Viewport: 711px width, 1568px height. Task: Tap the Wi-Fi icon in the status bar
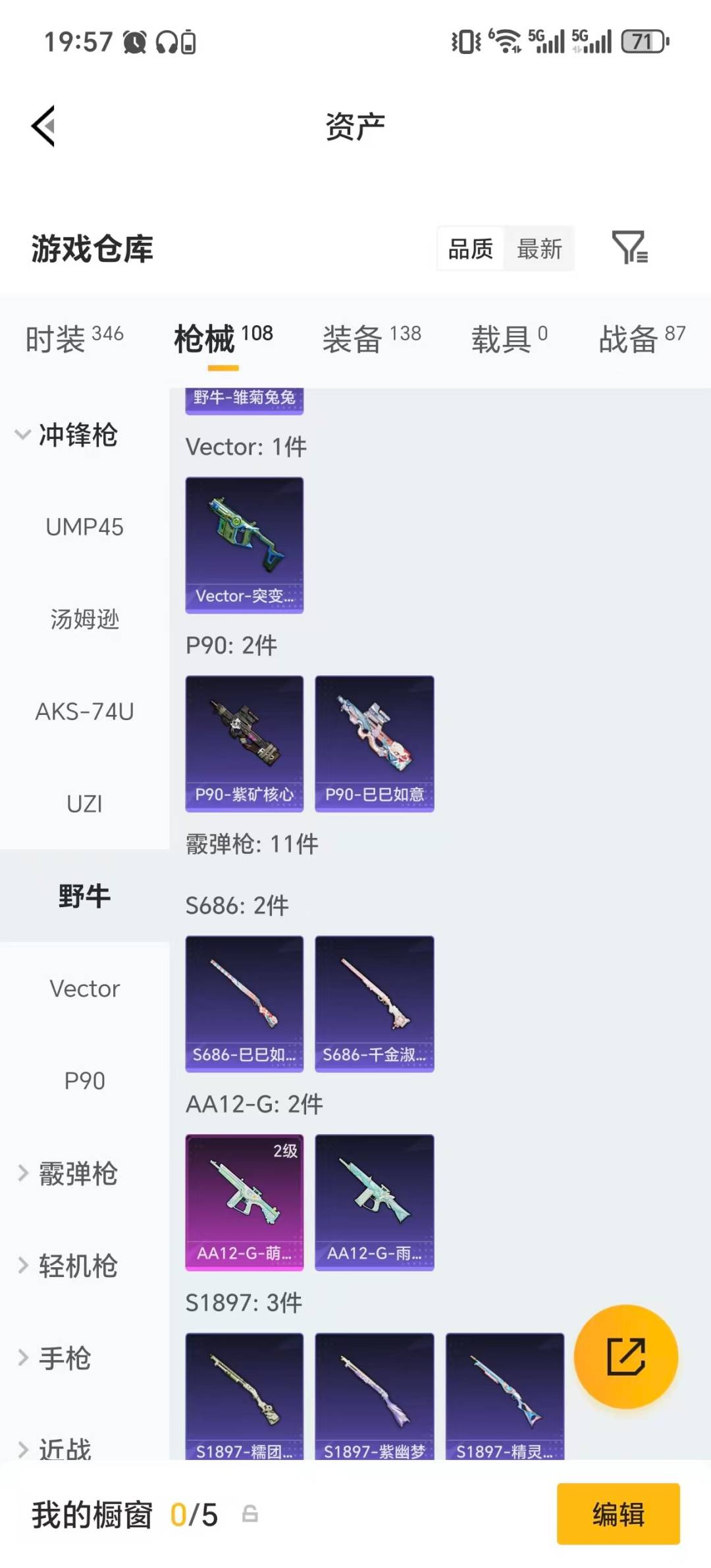[x=506, y=42]
